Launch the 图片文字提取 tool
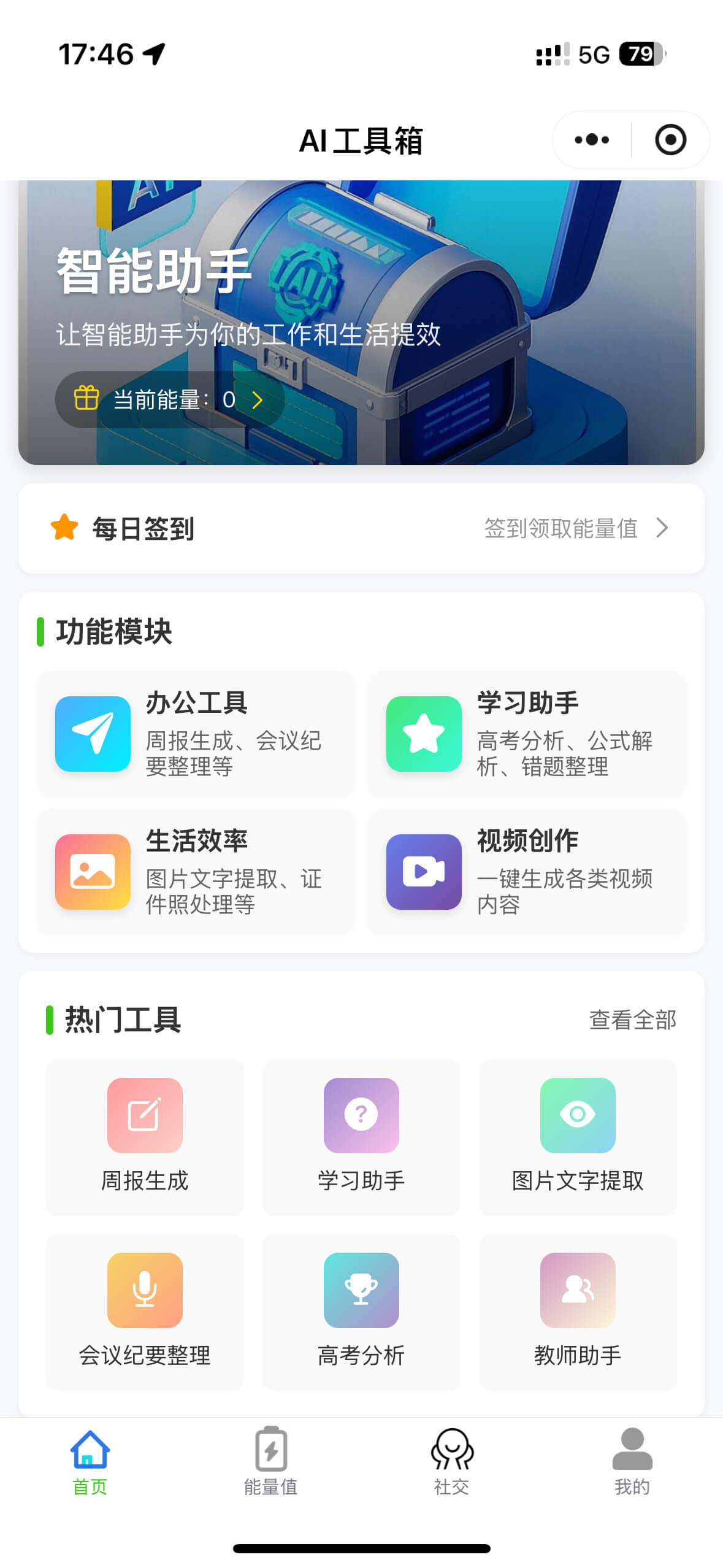This screenshot has width=723, height=1568. click(x=578, y=1136)
